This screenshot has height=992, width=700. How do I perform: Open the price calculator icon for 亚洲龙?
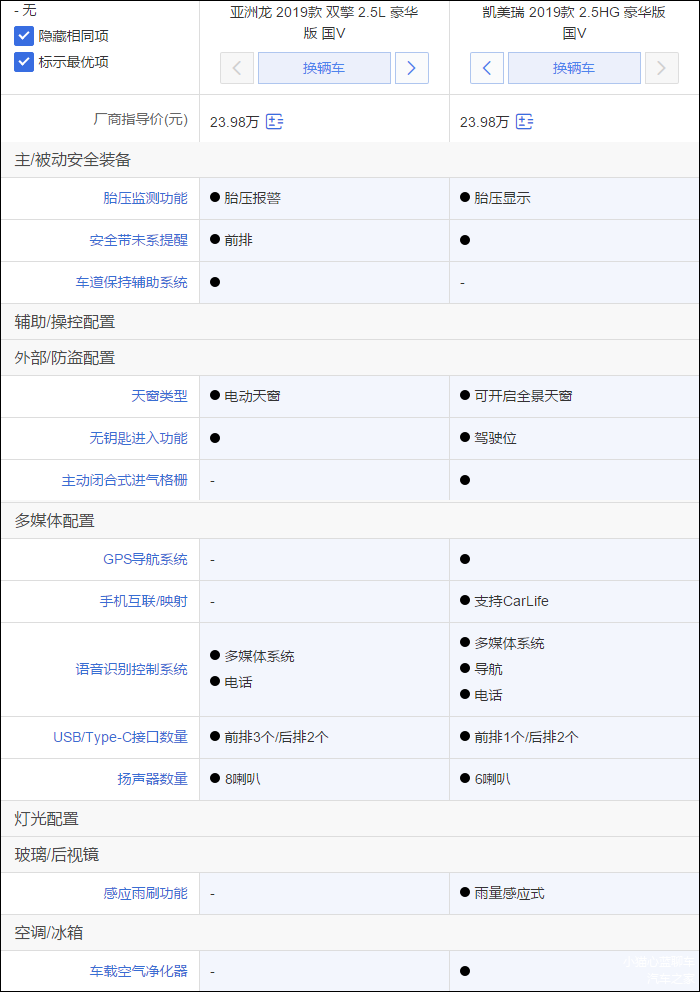pos(274,122)
